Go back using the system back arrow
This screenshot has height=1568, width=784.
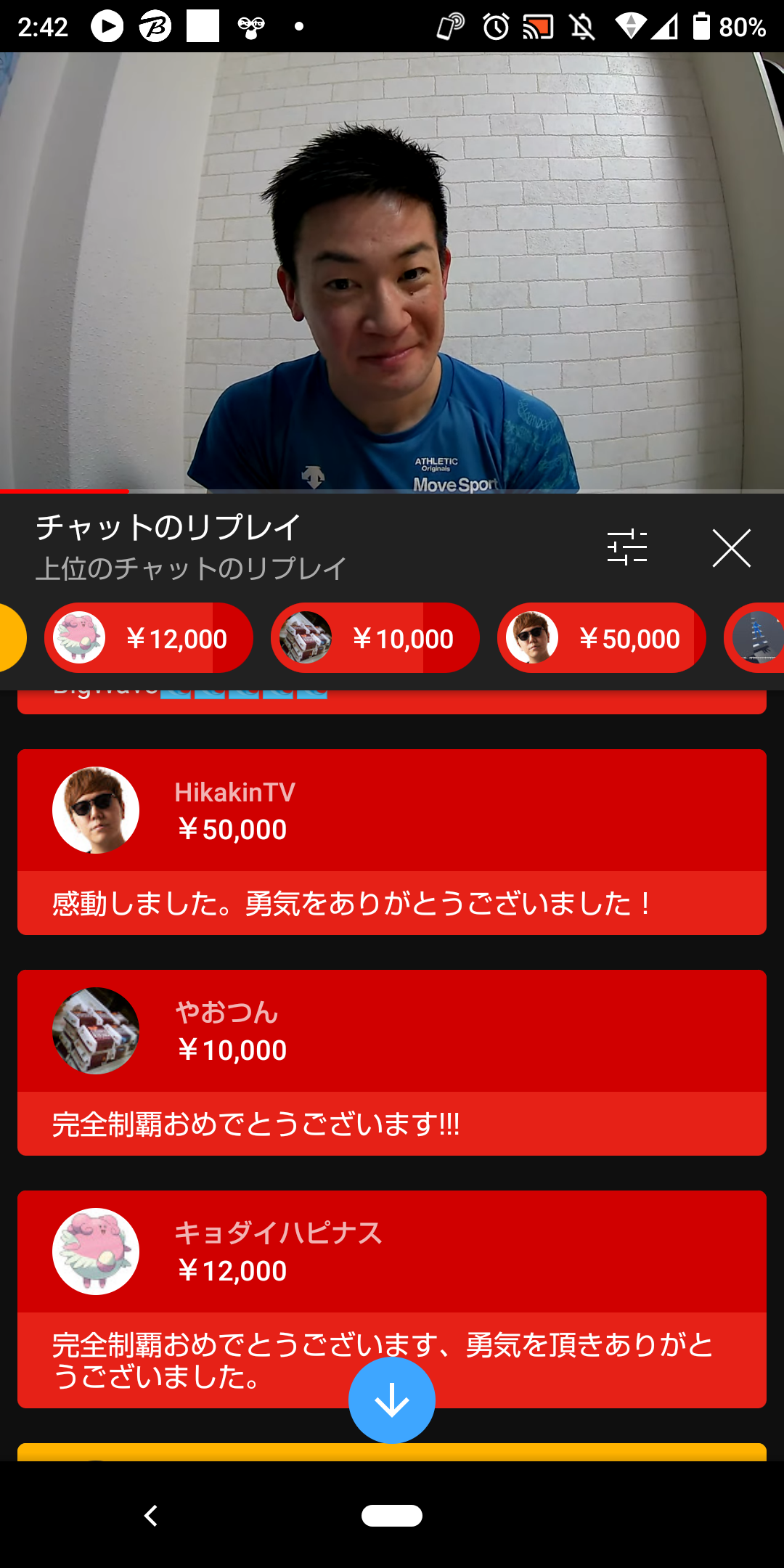151,1516
